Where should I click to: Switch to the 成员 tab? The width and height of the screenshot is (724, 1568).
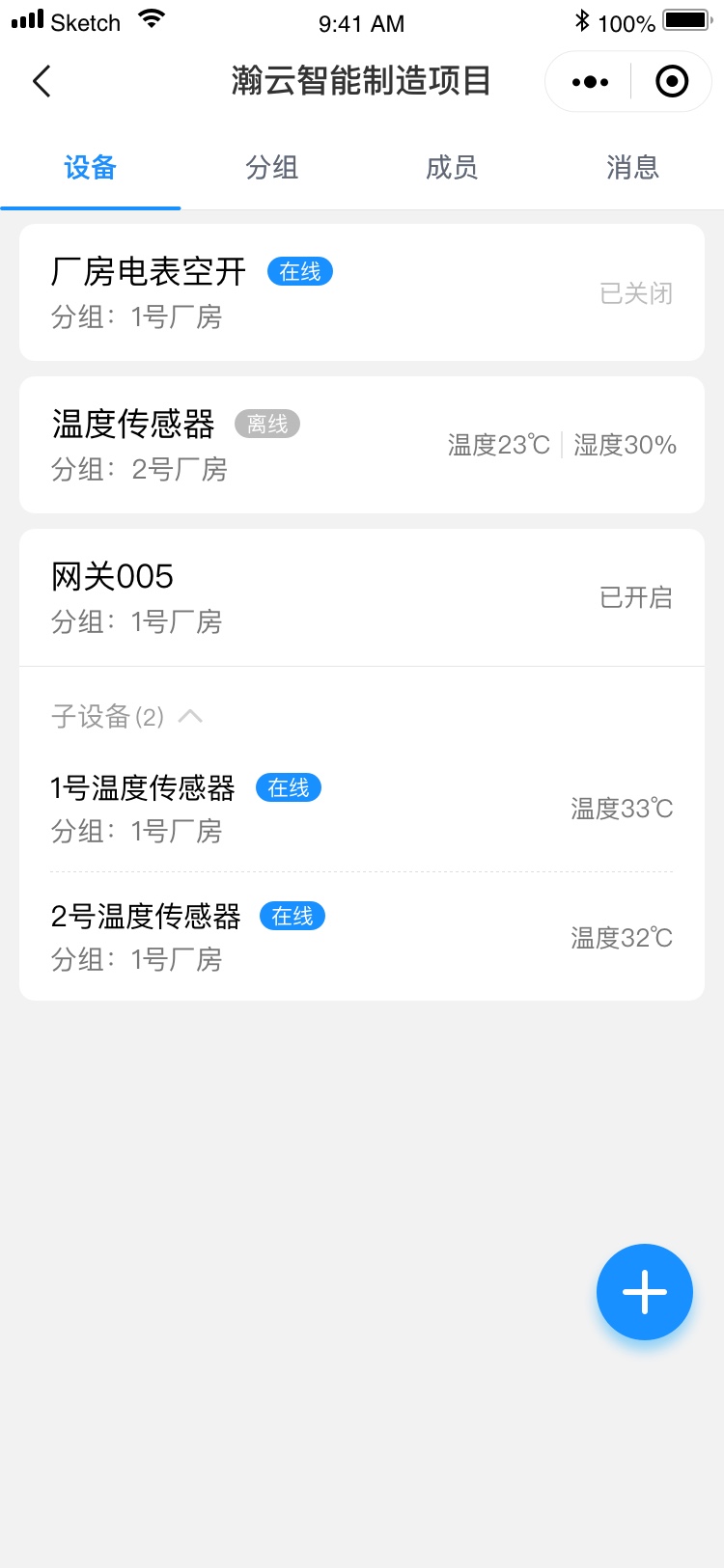point(452,168)
